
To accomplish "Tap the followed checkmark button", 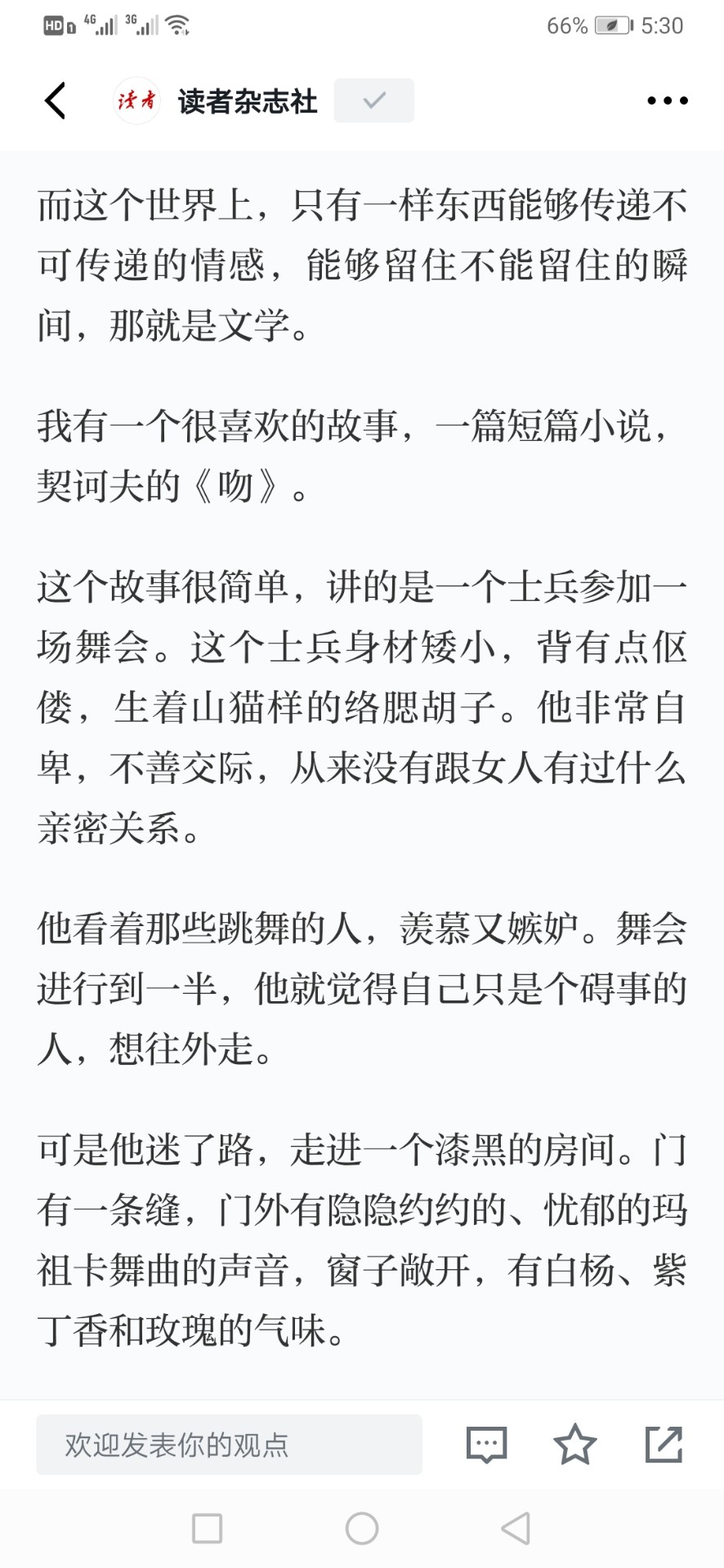I will coord(373,100).
